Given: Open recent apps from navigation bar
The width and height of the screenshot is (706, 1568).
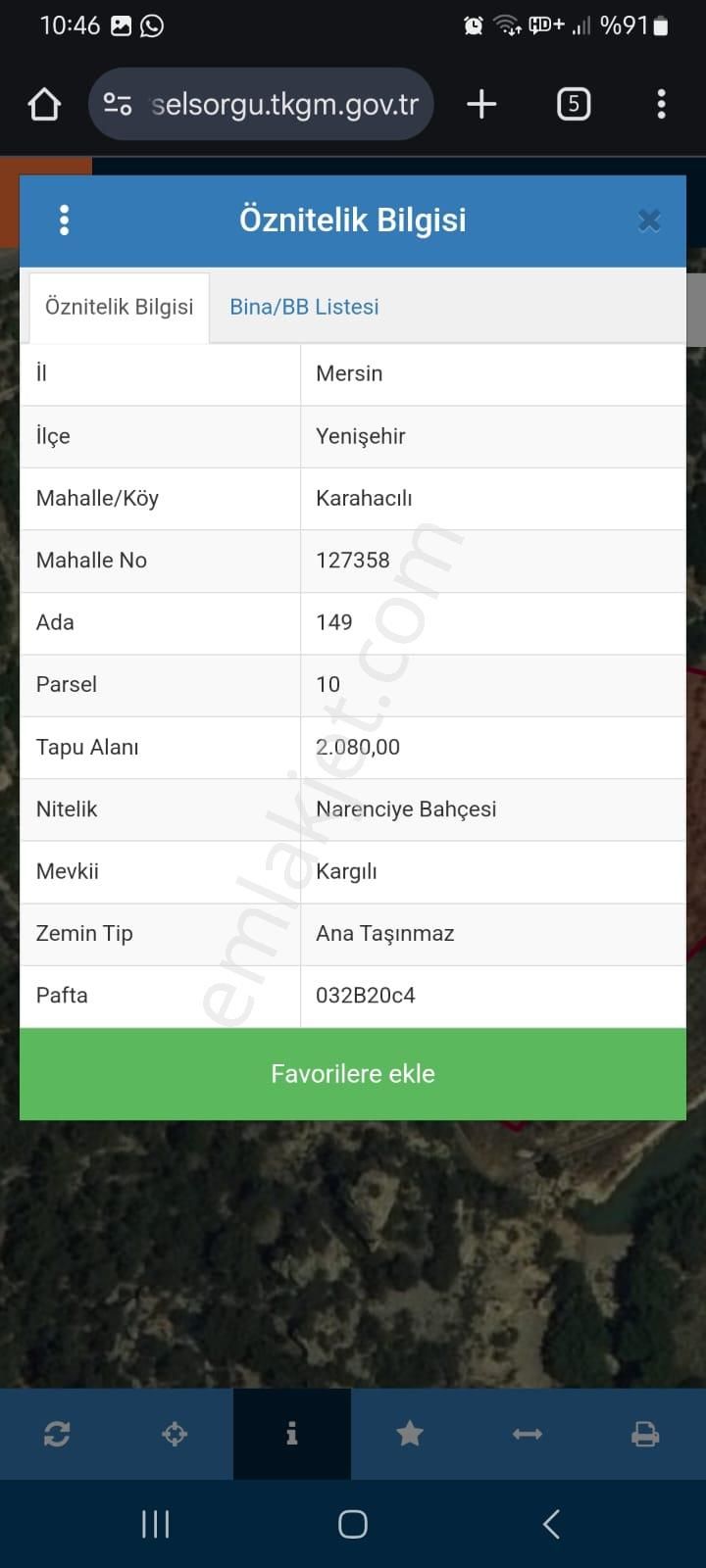Looking at the screenshot, I should (155, 1524).
